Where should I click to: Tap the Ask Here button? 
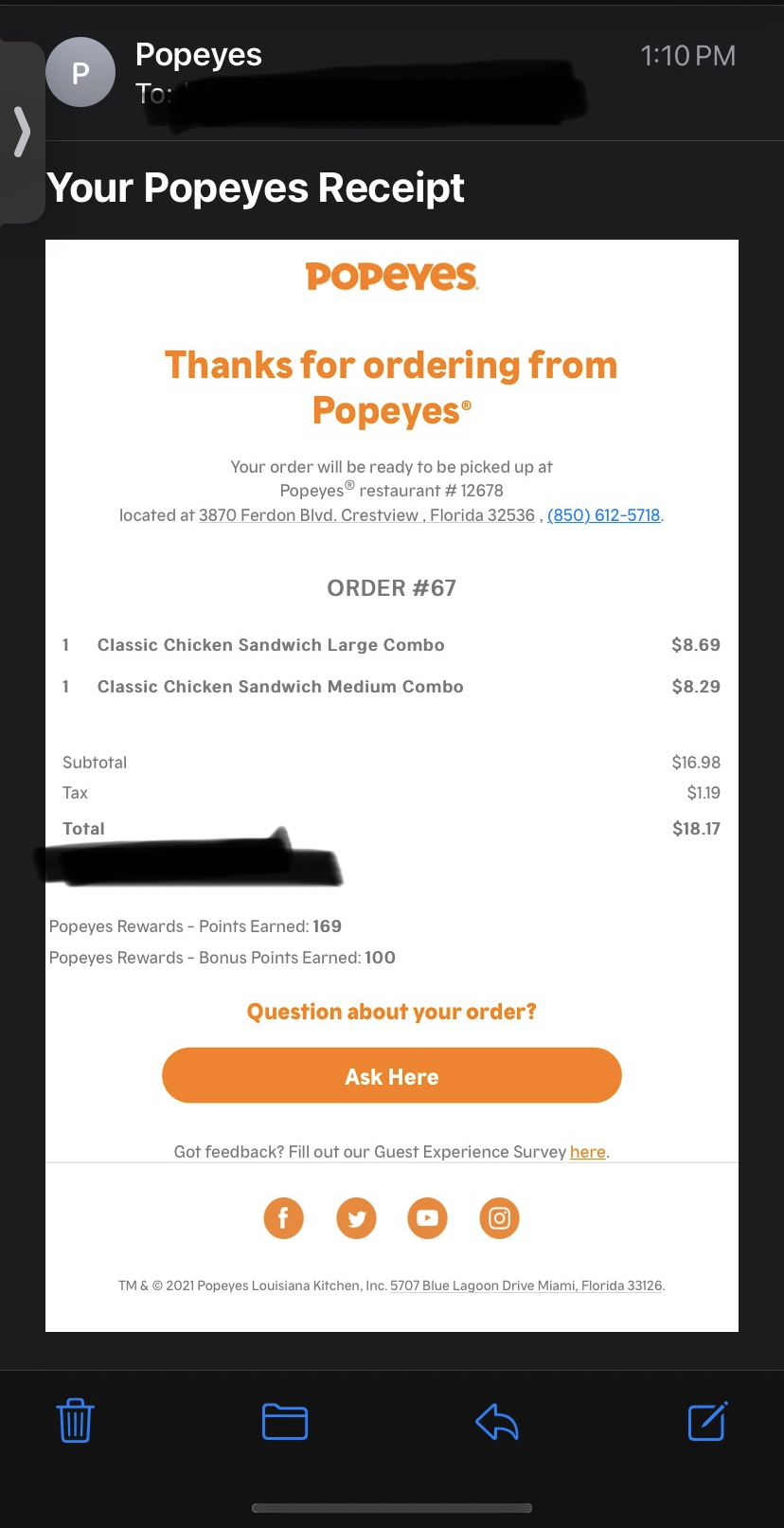click(x=391, y=1076)
